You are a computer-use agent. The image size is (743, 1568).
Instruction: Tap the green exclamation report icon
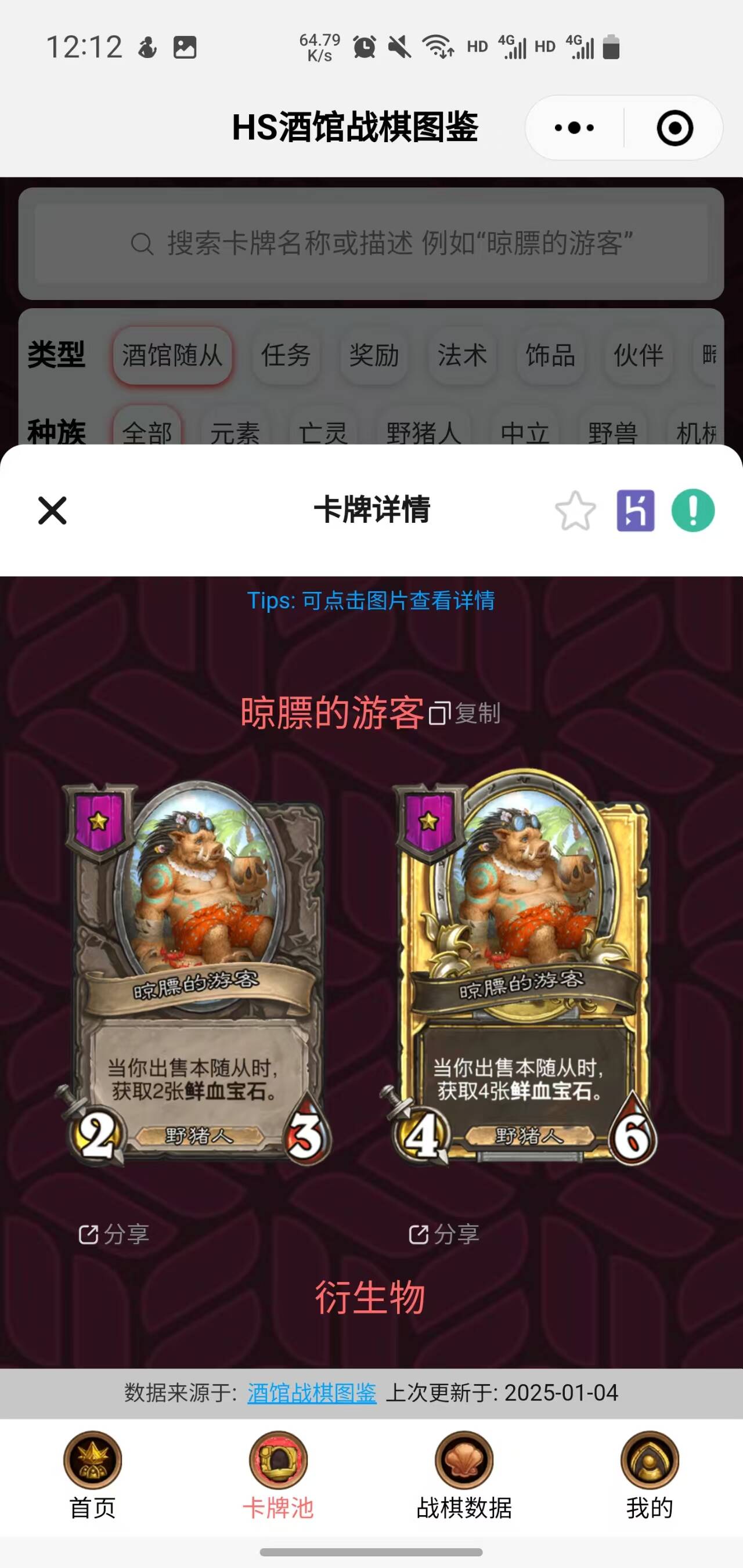693,511
